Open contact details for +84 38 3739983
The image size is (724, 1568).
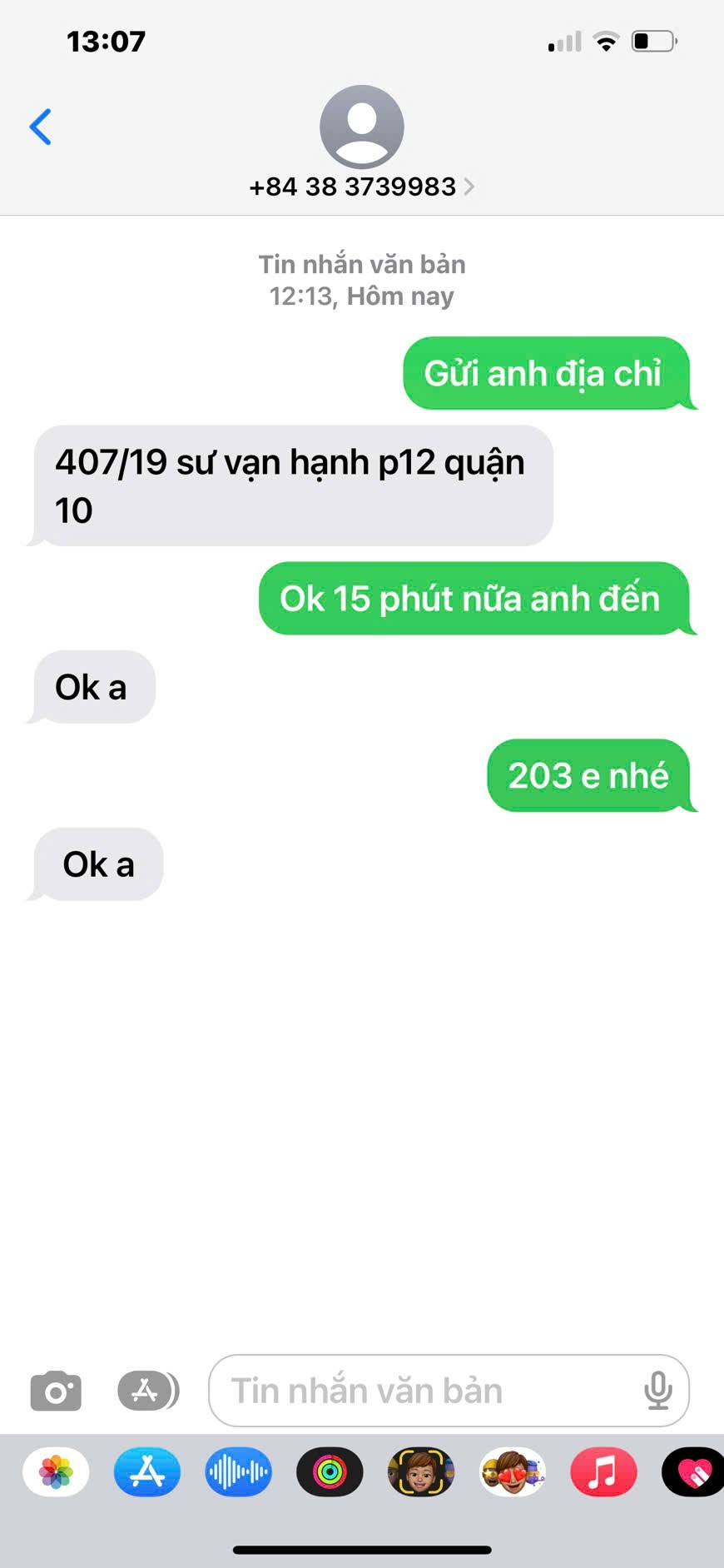361,187
